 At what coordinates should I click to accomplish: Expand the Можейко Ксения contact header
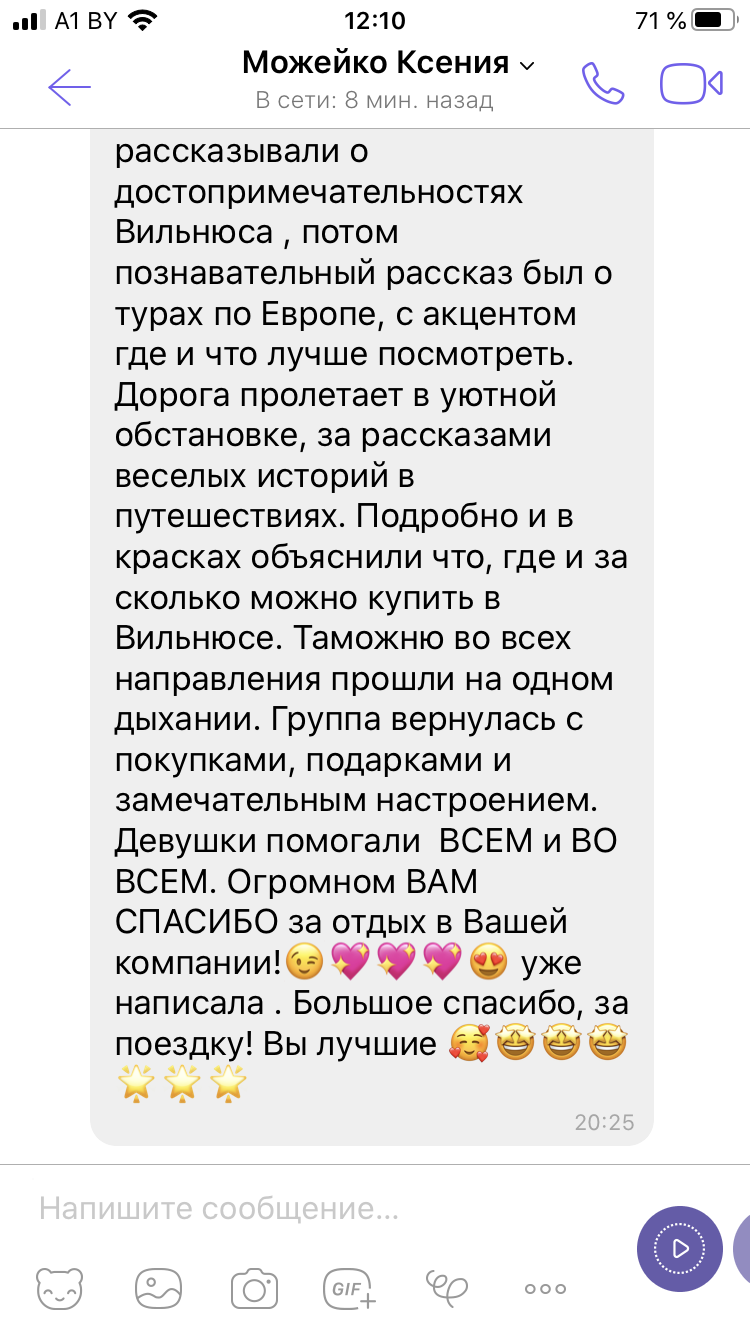(389, 64)
